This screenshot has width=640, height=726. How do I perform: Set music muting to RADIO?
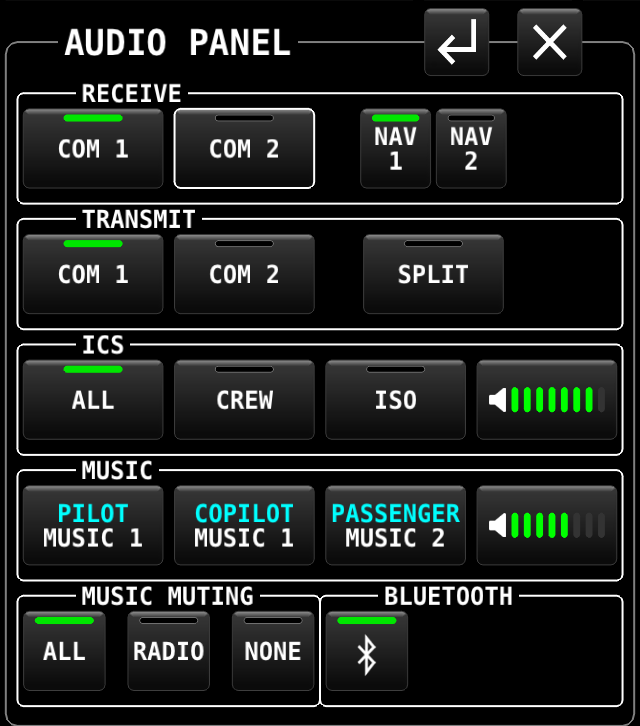pos(168,652)
